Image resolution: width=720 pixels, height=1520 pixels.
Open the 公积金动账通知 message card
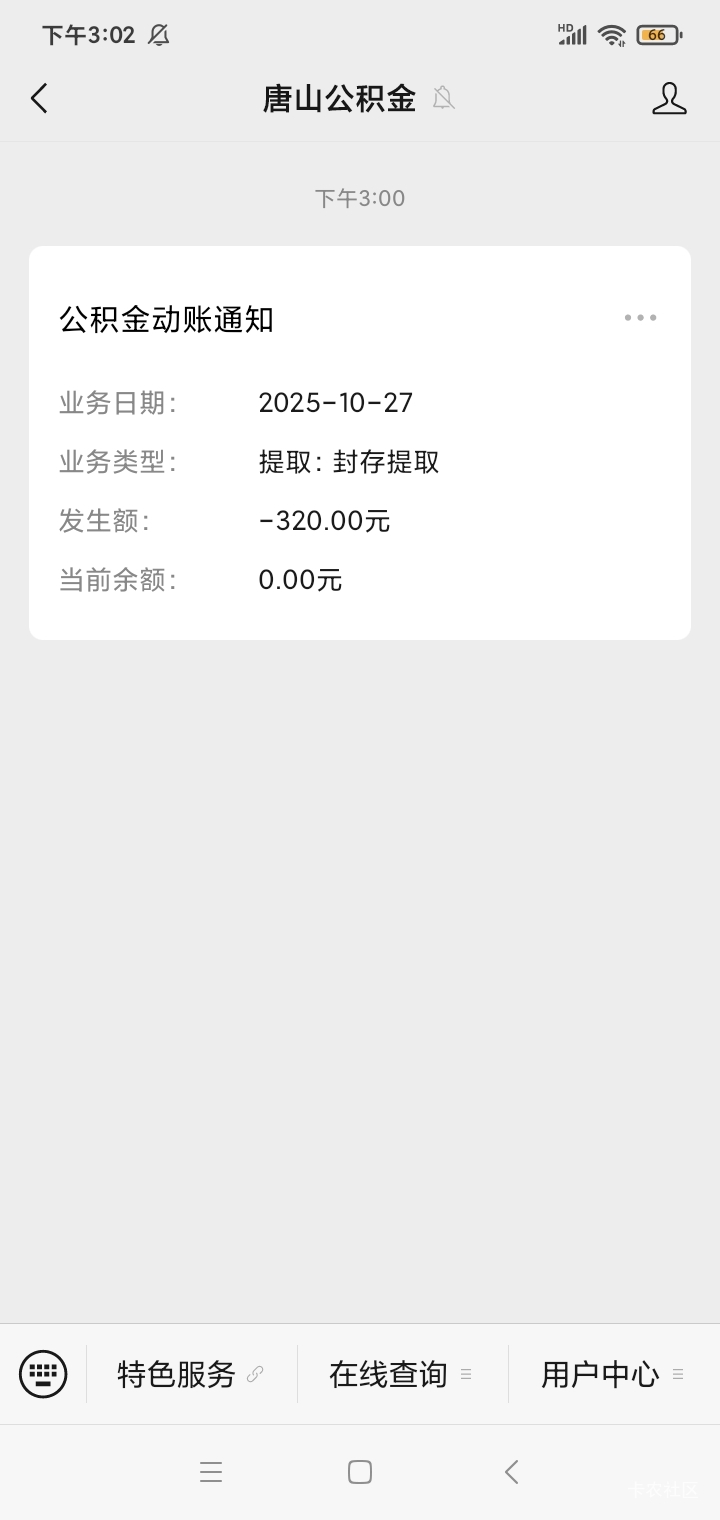click(x=360, y=443)
